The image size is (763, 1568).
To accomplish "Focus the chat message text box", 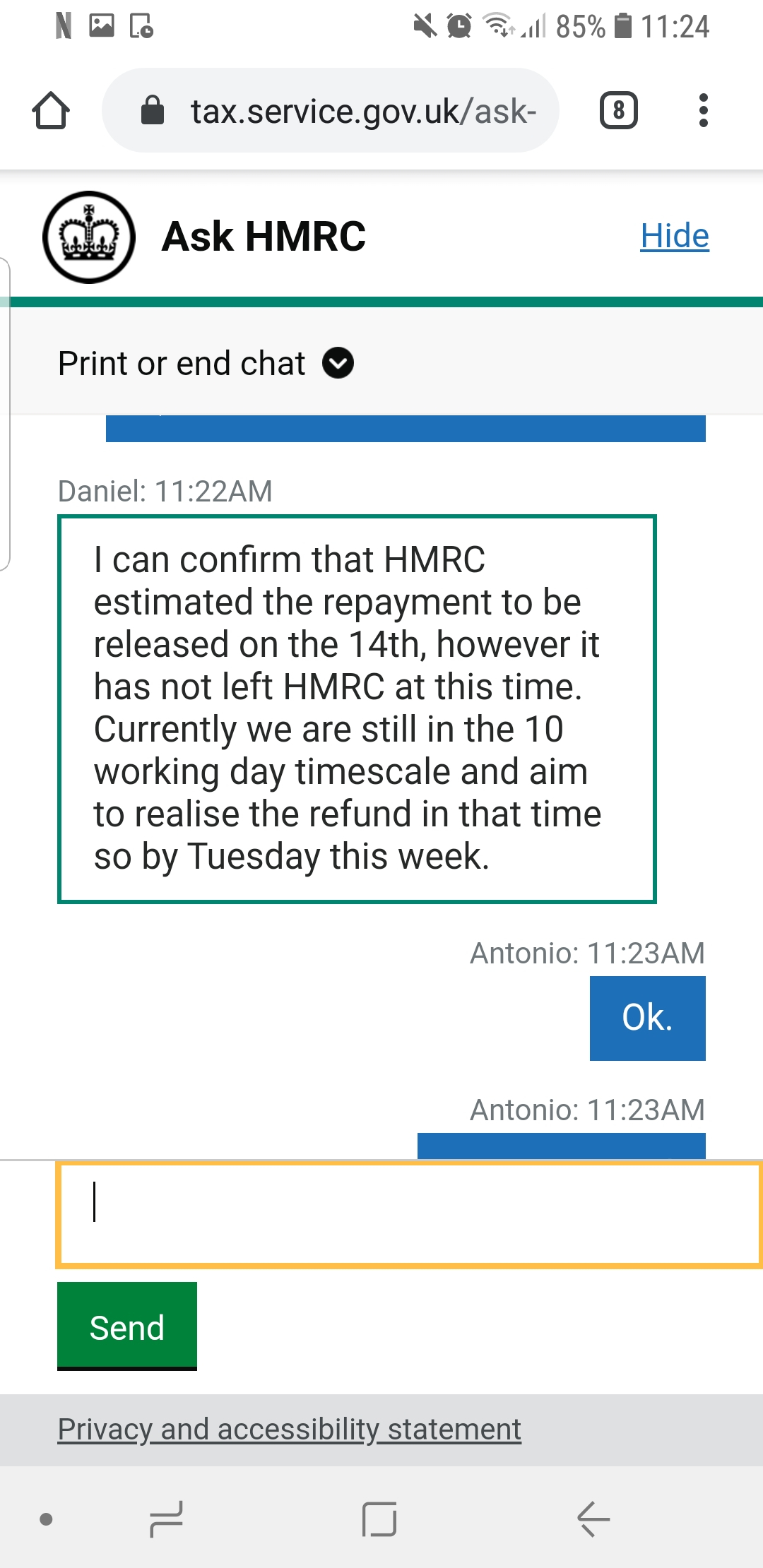I will [x=408, y=1213].
